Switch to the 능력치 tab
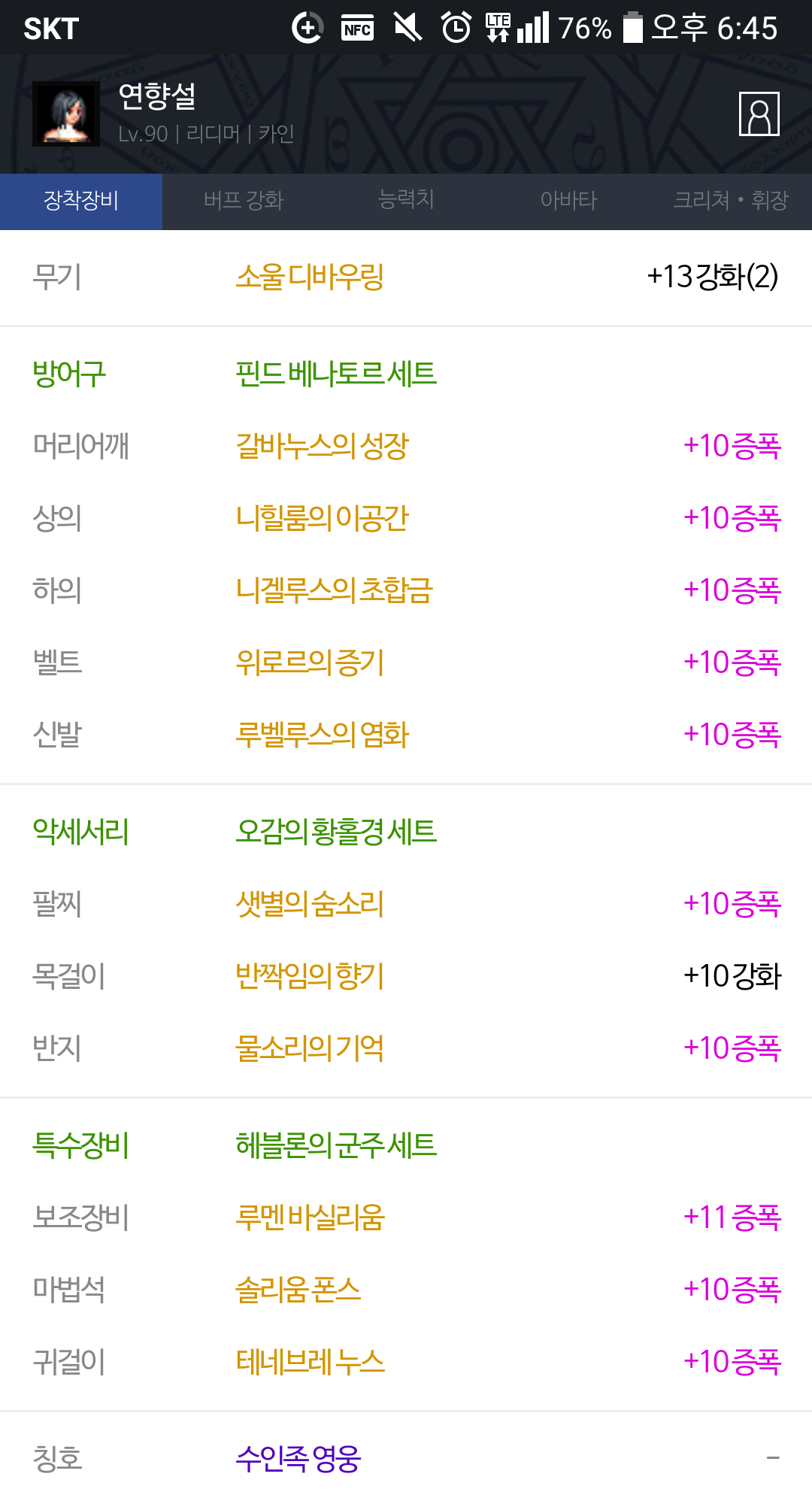This screenshot has width=812, height=1507. coord(406,201)
